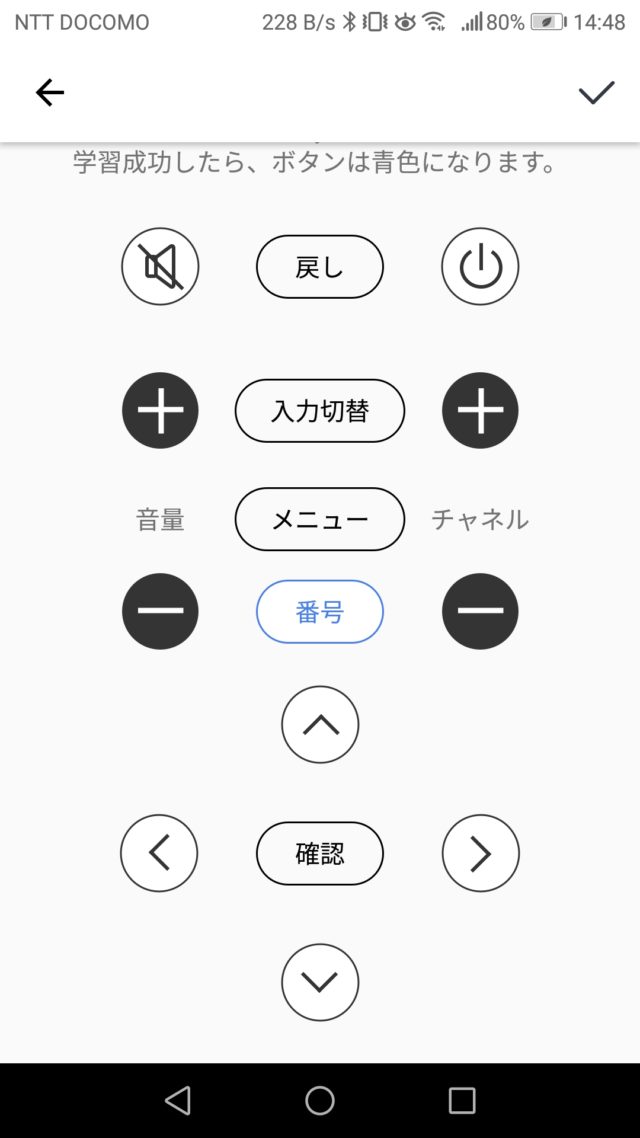This screenshot has height=1138, width=640.
Task: Tap the power button
Action: click(x=480, y=266)
